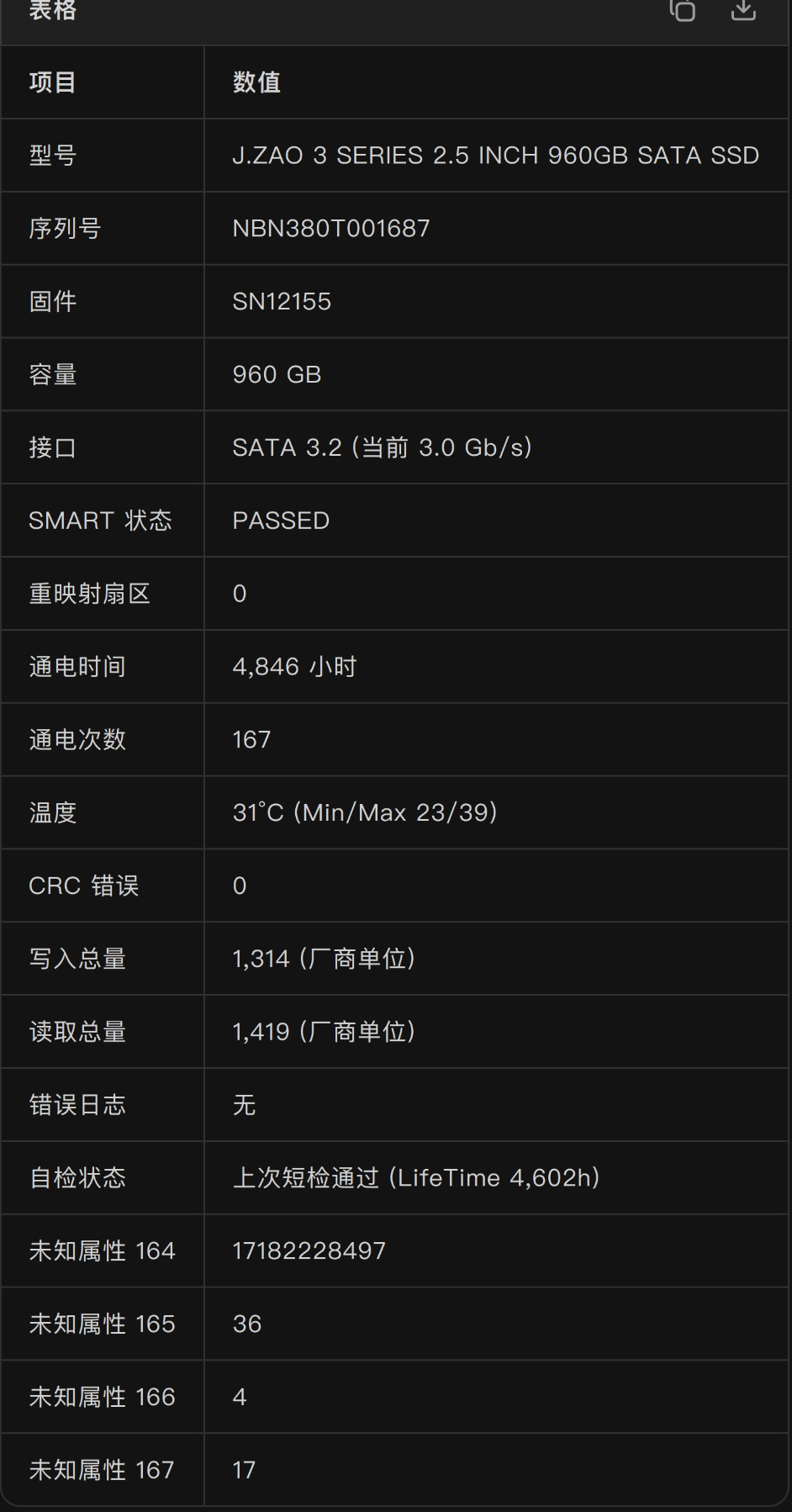The width and height of the screenshot is (792, 1512).
Task: Download the table
Action: click(x=743, y=9)
